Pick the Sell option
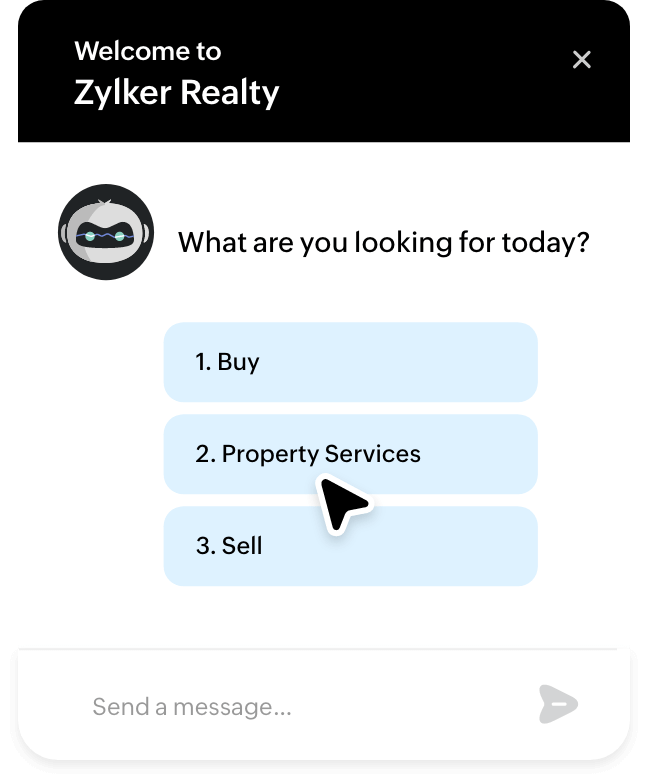Viewport: 648px width, 784px height. [x=350, y=546]
